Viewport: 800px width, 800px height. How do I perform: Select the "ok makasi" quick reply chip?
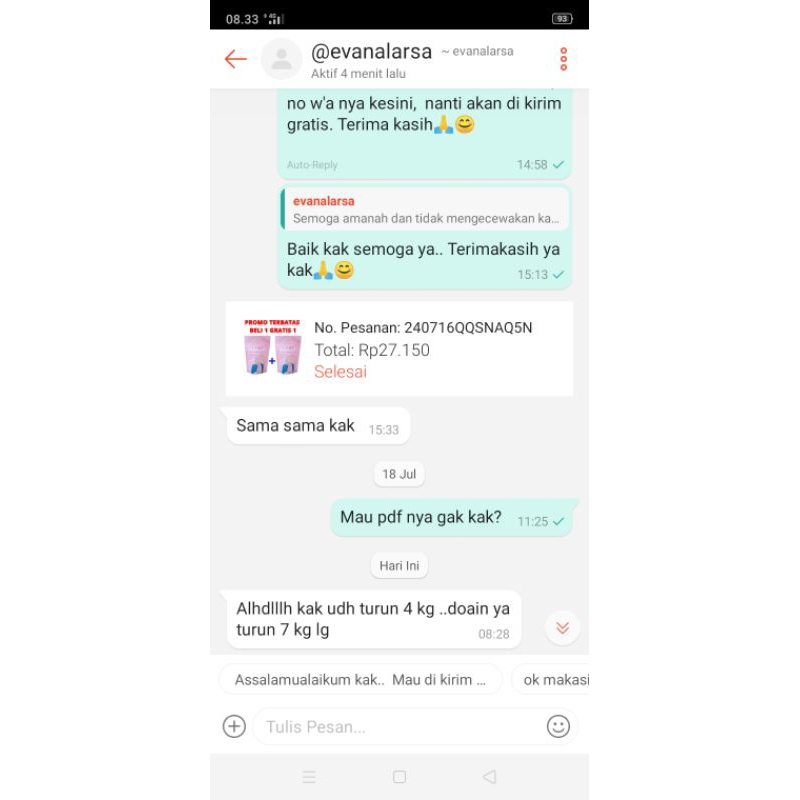tap(552, 680)
